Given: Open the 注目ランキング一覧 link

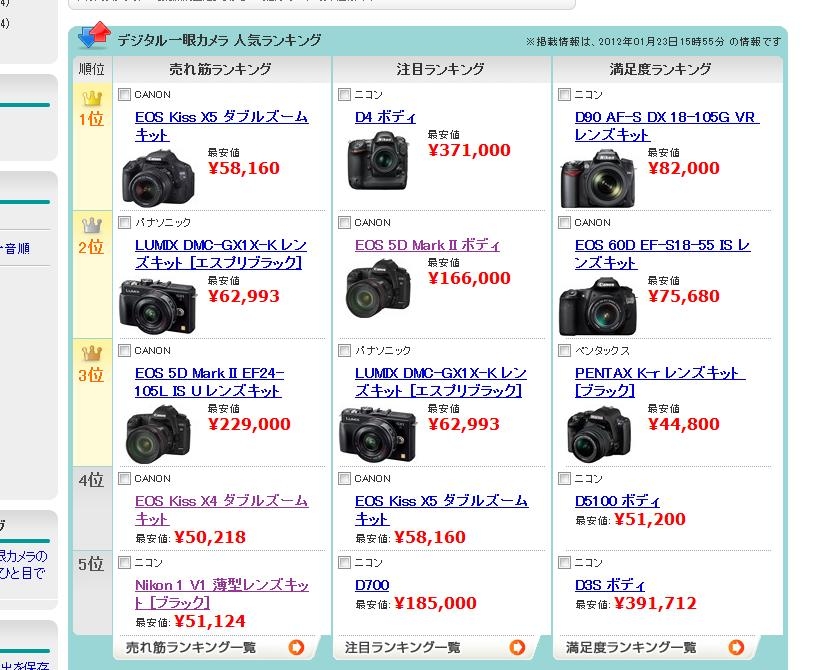Looking at the screenshot, I should click(403, 648).
